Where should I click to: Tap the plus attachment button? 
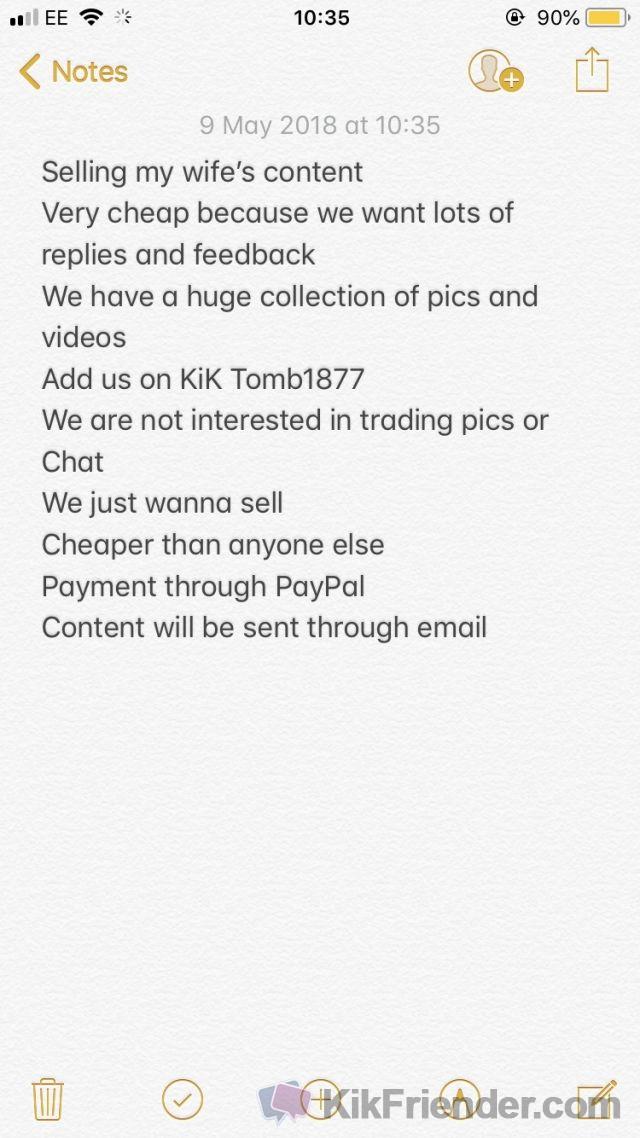point(320,1100)
